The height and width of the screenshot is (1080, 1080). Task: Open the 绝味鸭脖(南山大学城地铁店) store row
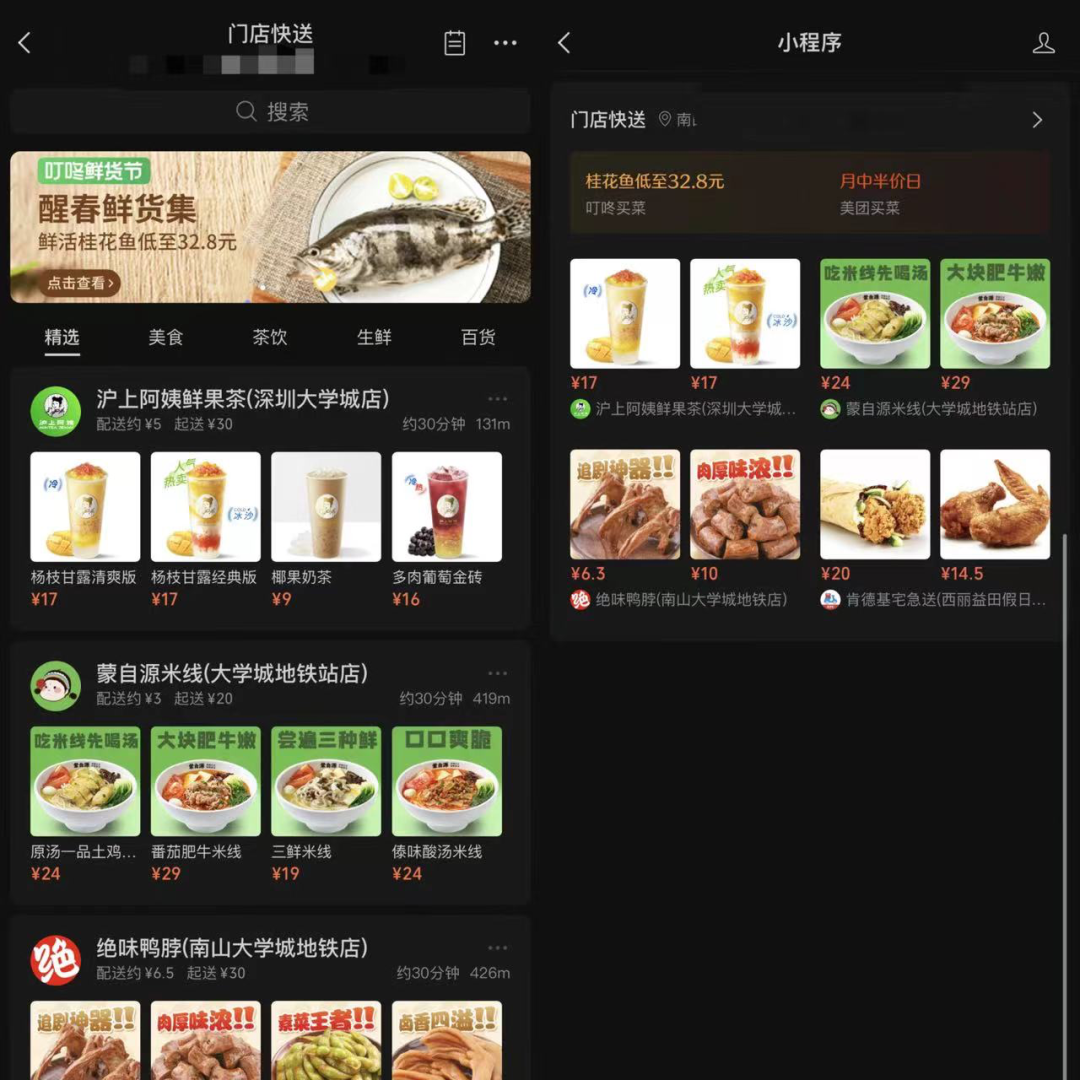point(232,948)
